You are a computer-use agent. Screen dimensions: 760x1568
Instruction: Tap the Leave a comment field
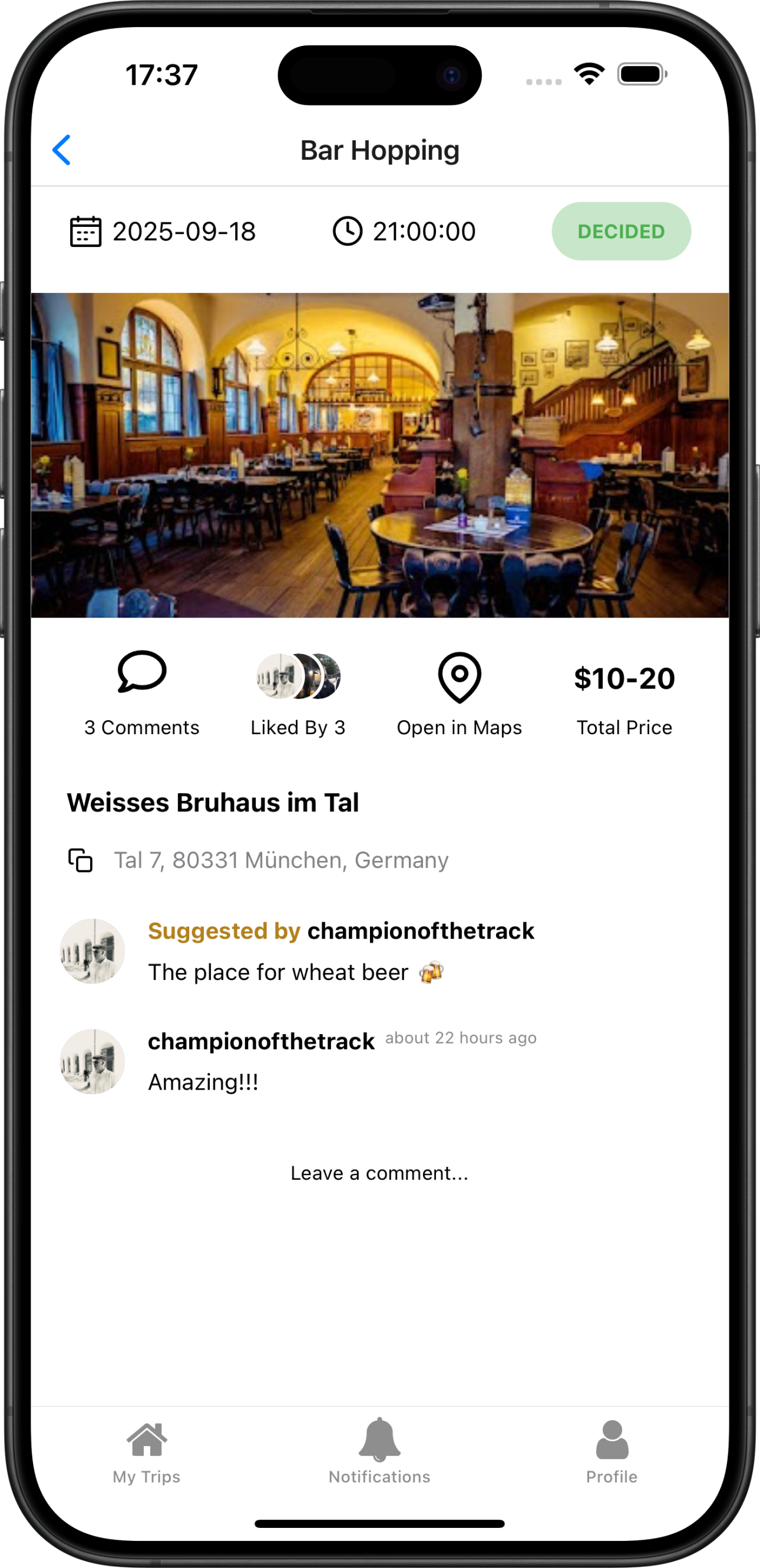point(379,1173)
